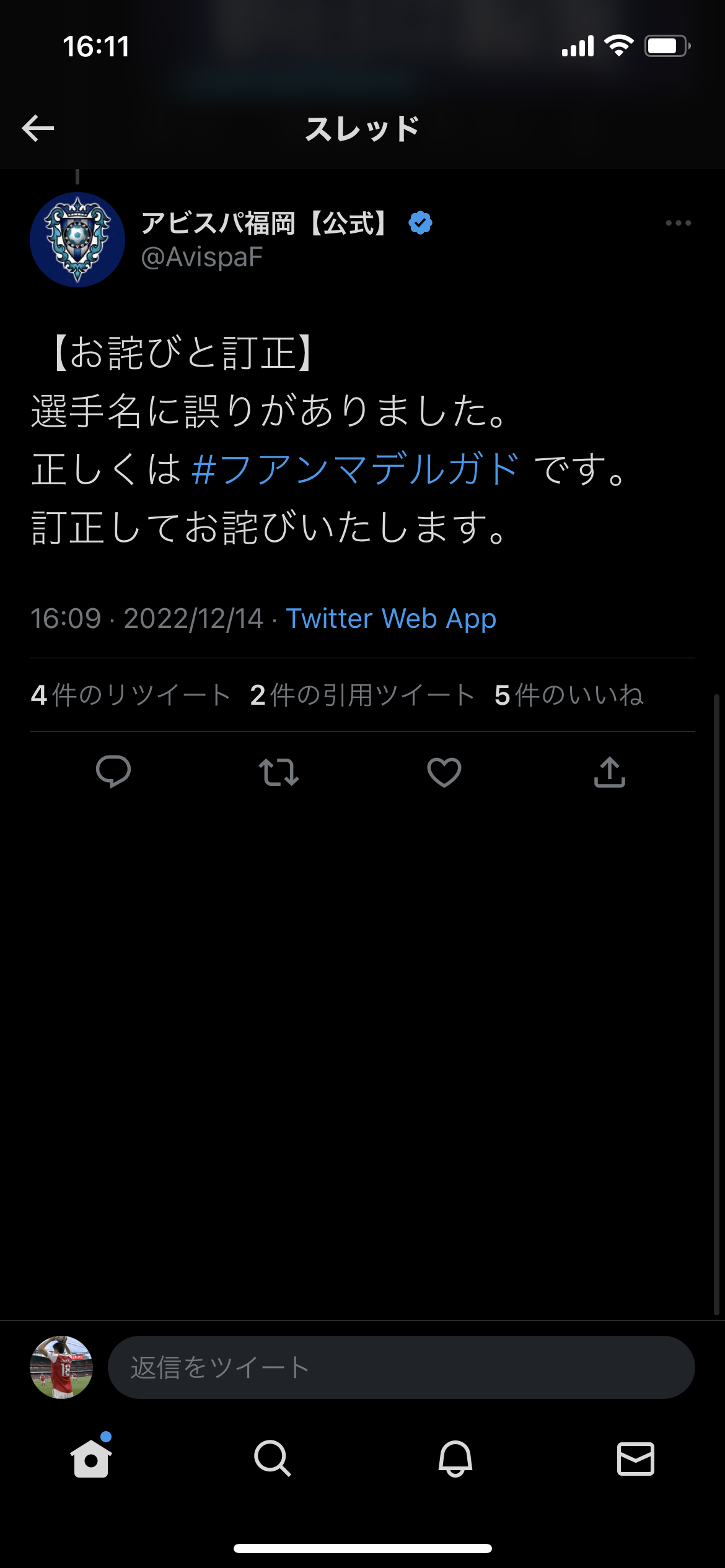Retweet this tweet
This screenshot has width=725, height=1568.
click(x=279, y=772)
